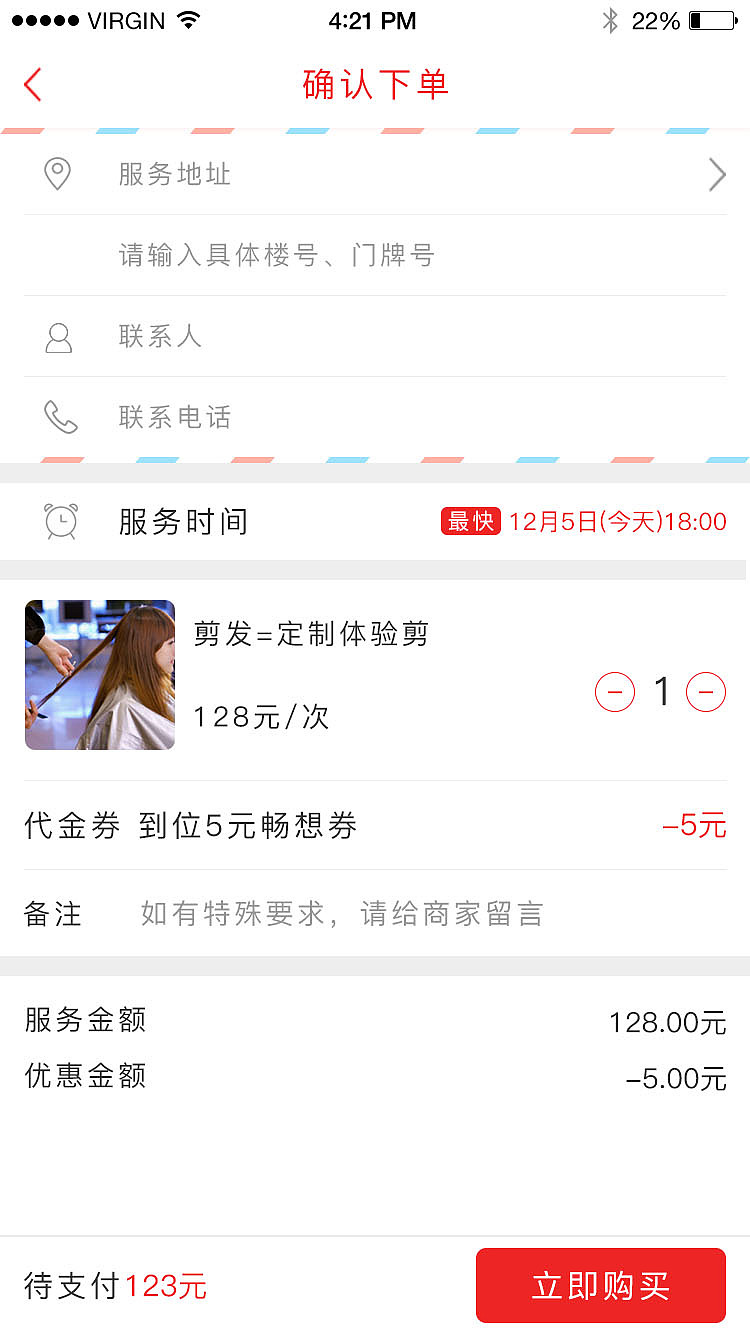
Task: Expand the 服务时间 row to pick a time
Action: pos(375,521)
